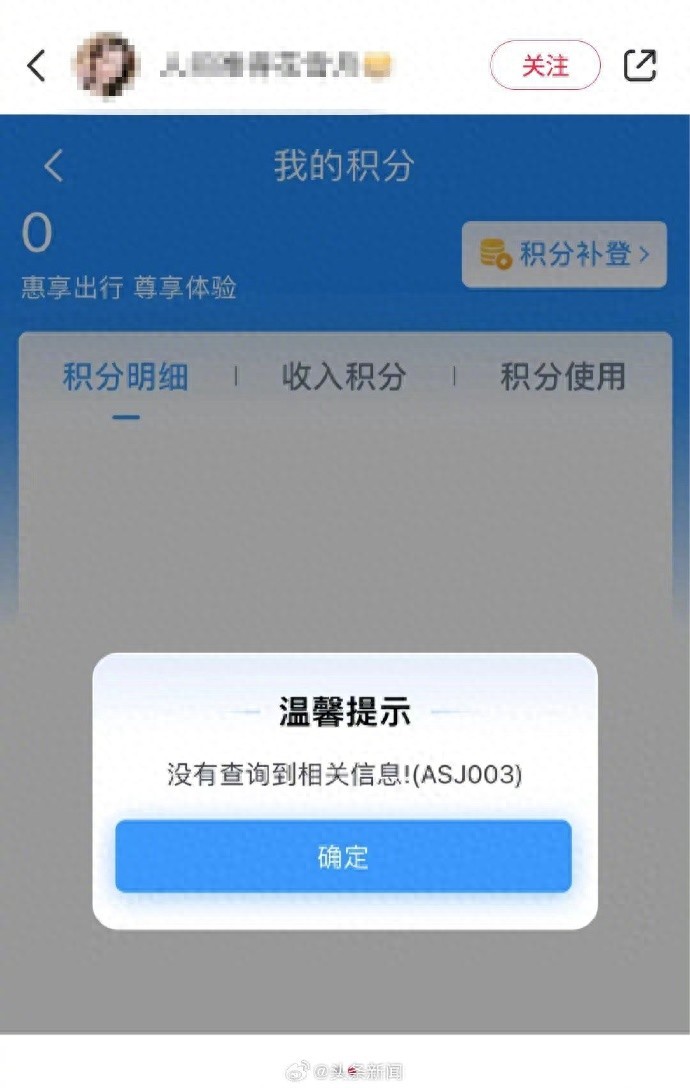The height and width of the screenshot is (1088, 690).
Task: Share this post via the share icon
Action: (640, 66)
